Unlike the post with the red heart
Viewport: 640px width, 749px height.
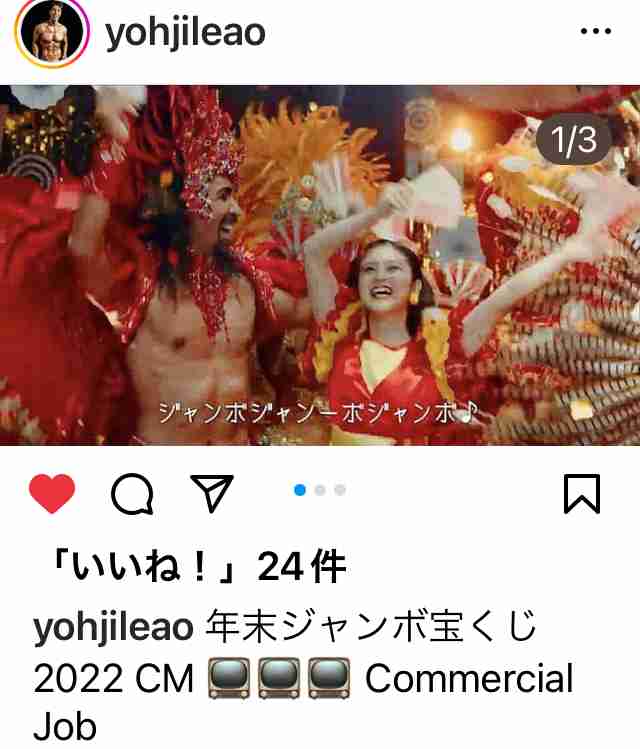pos(53,494)
